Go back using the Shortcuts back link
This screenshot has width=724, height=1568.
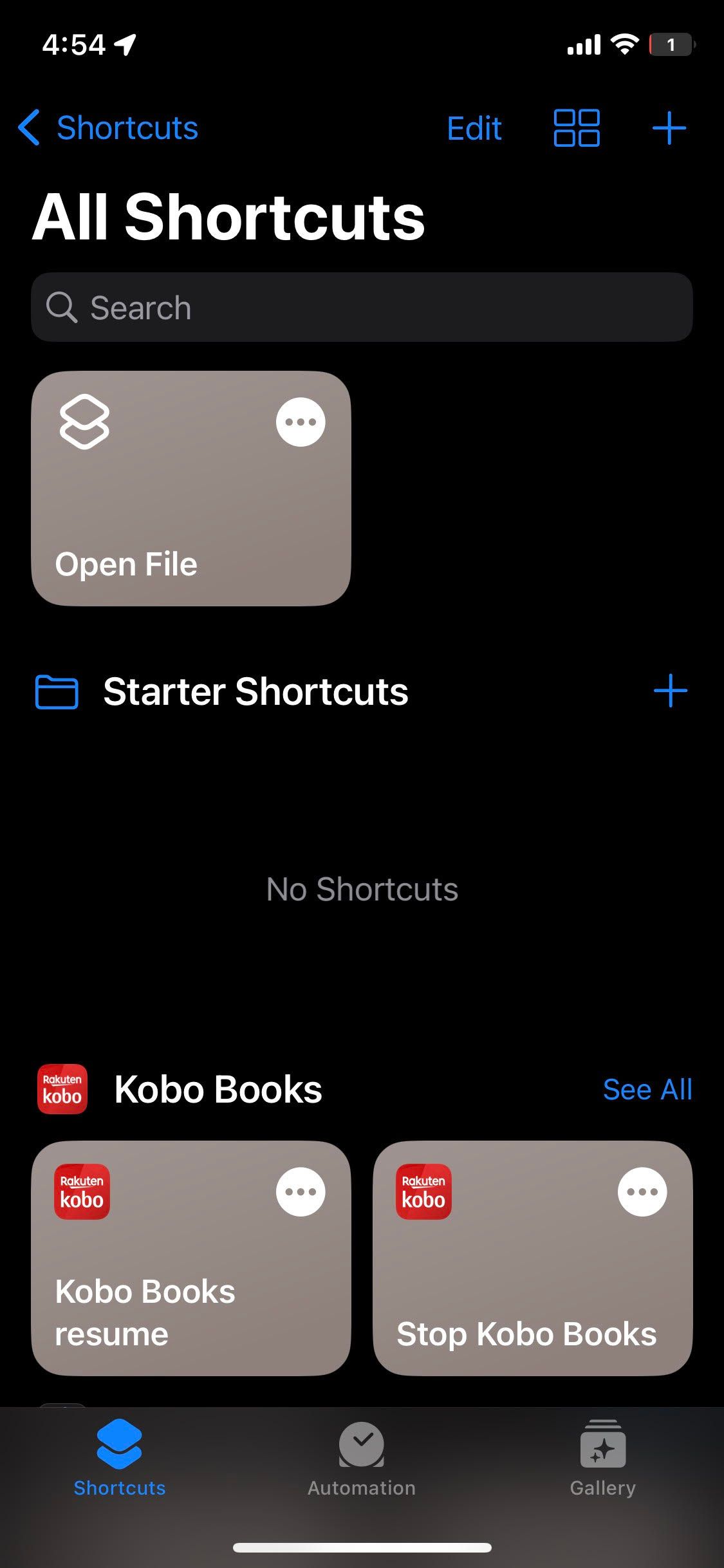108,128
